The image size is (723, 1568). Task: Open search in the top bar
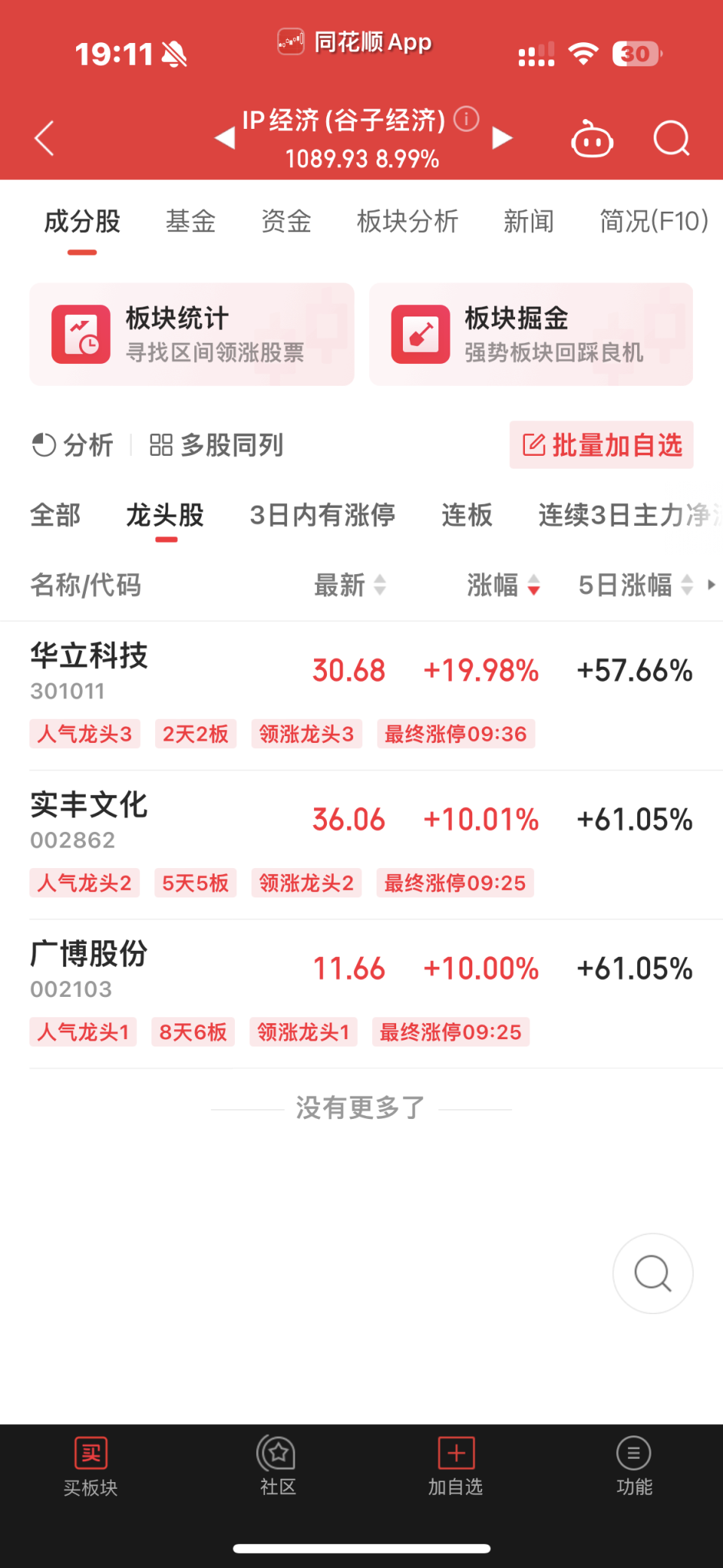pos(671,139)
